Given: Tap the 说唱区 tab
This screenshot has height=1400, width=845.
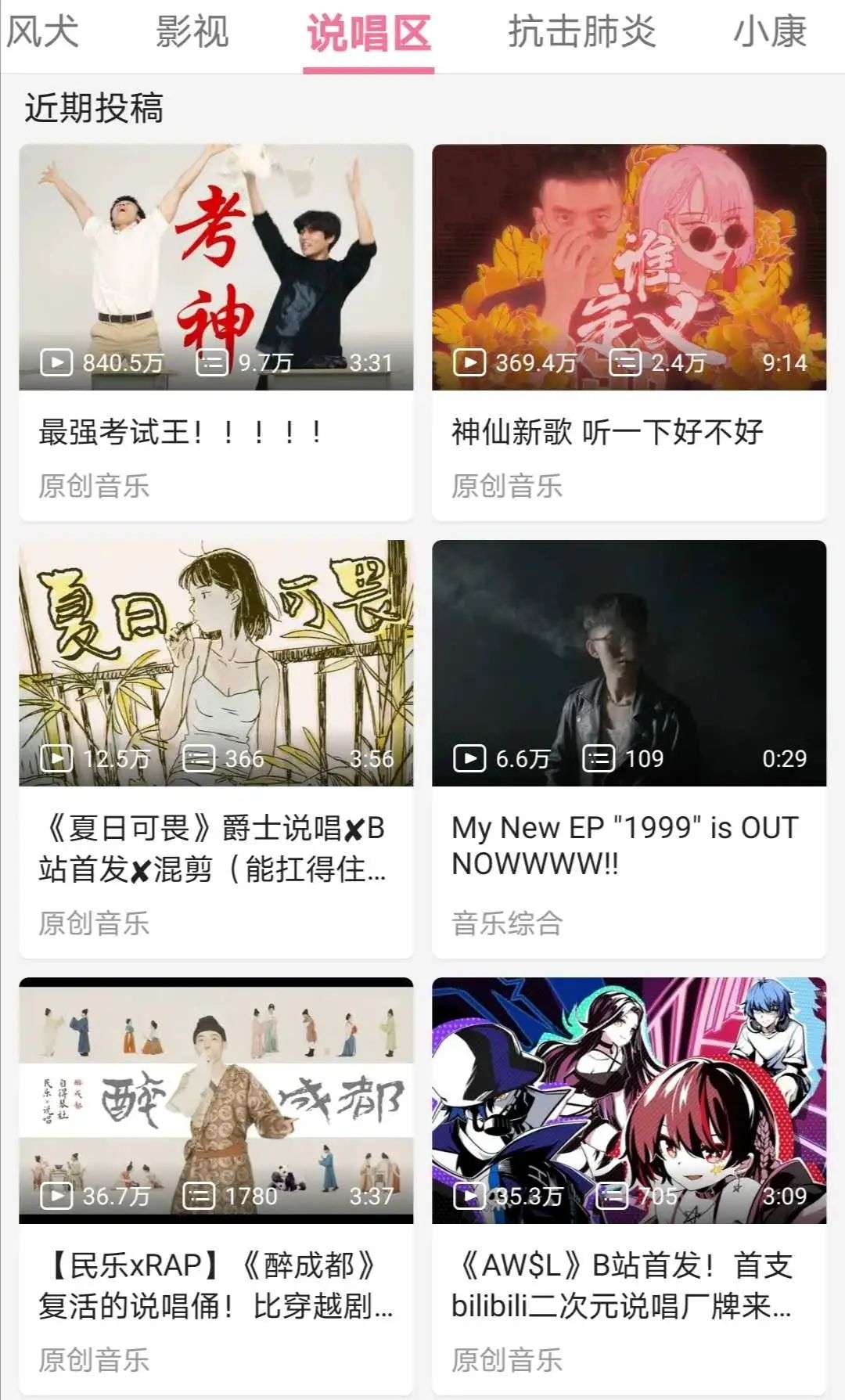Looking at the screenshot, I should tap(369, 34).
